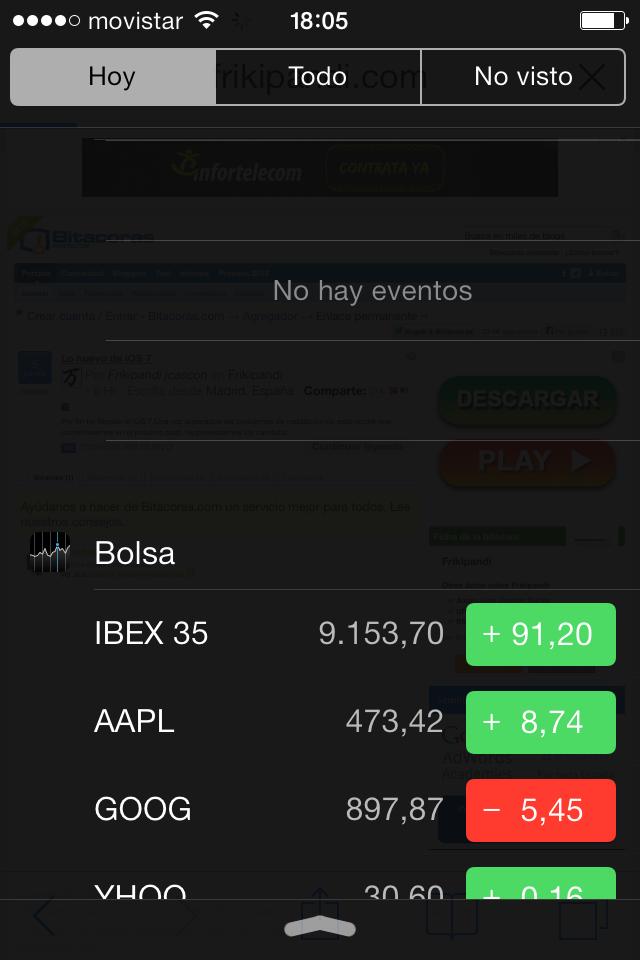This screenshot has width=640, height=960.
Task: Select the No visto tab
Action: click(523, 77)
